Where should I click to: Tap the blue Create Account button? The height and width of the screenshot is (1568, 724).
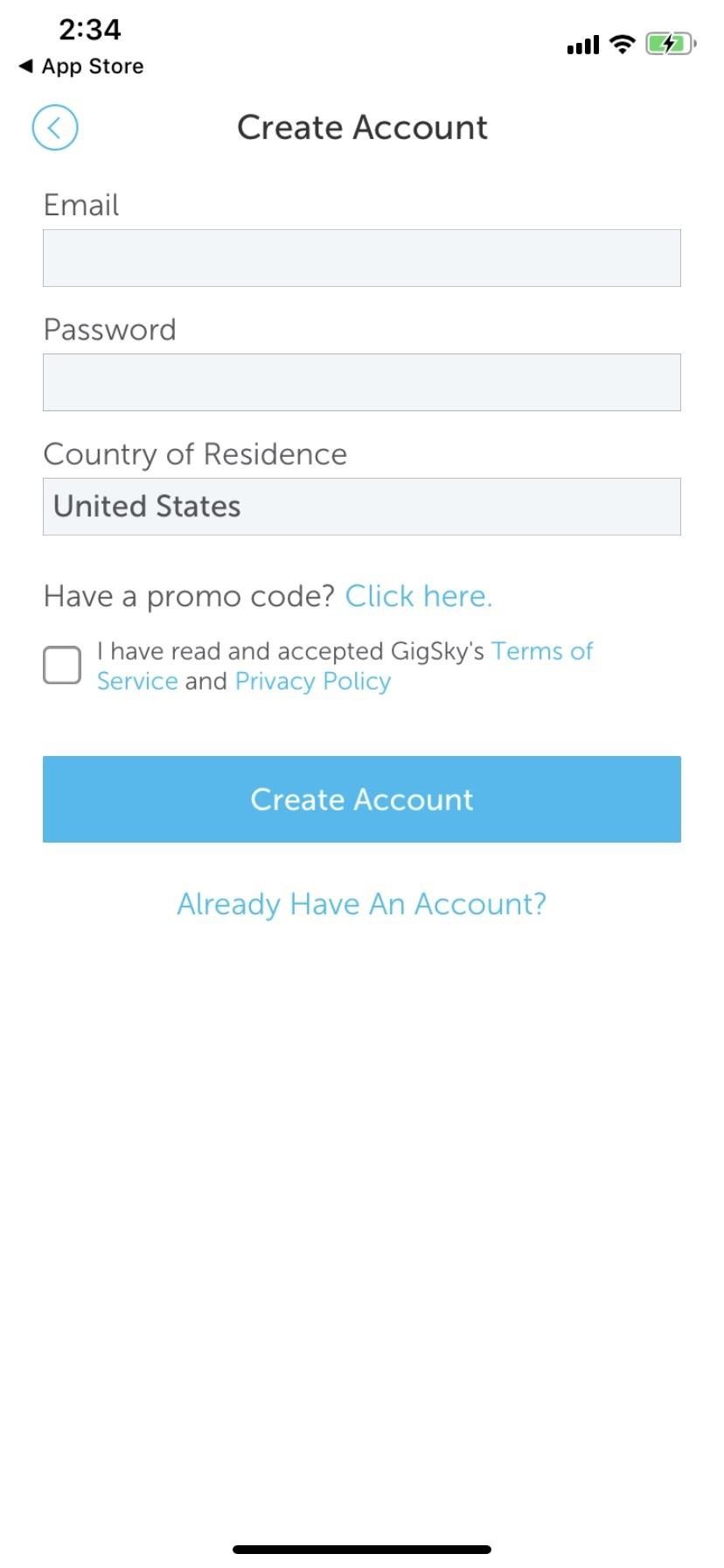coord(361,799)
